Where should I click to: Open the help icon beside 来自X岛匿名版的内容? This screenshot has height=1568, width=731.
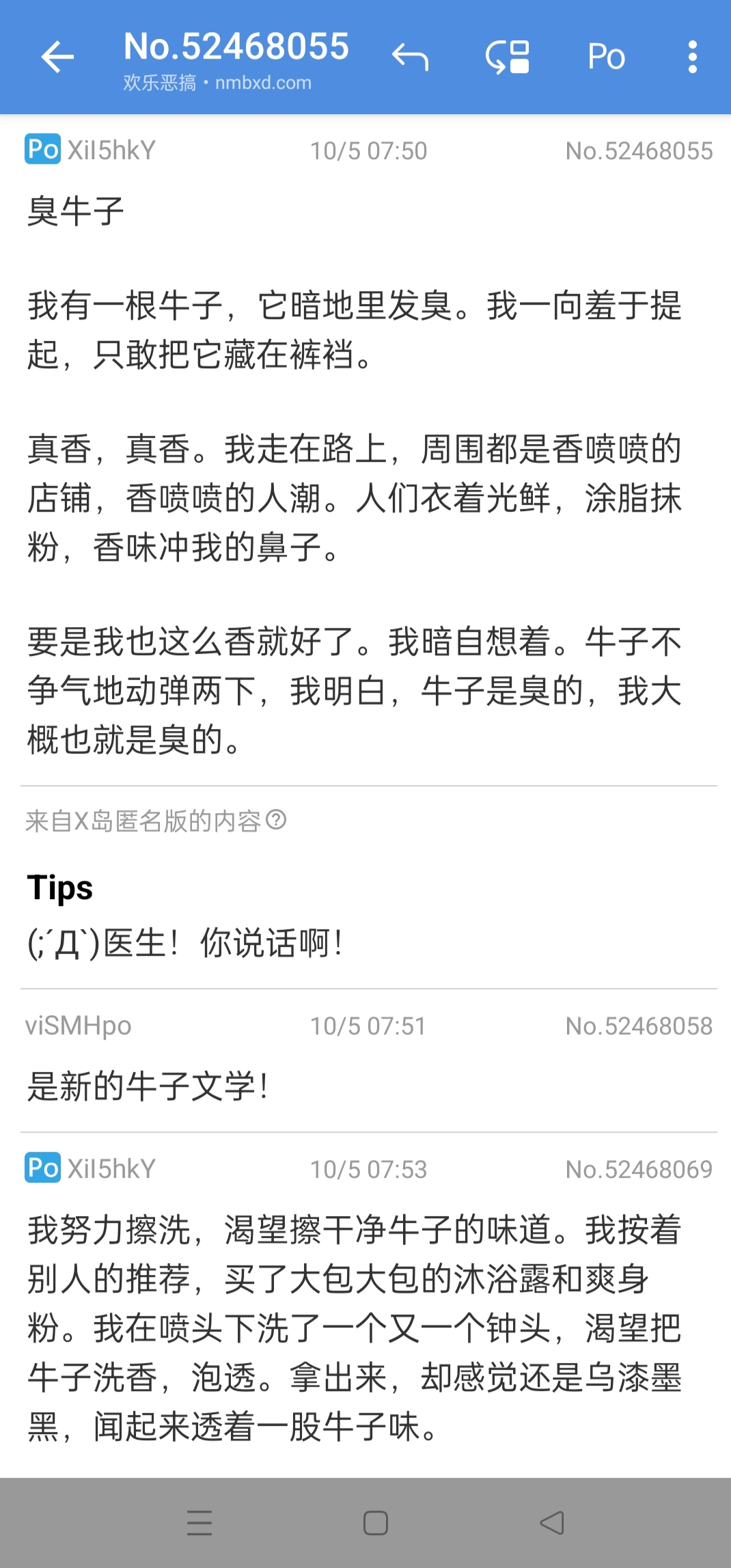pos(276,819)
